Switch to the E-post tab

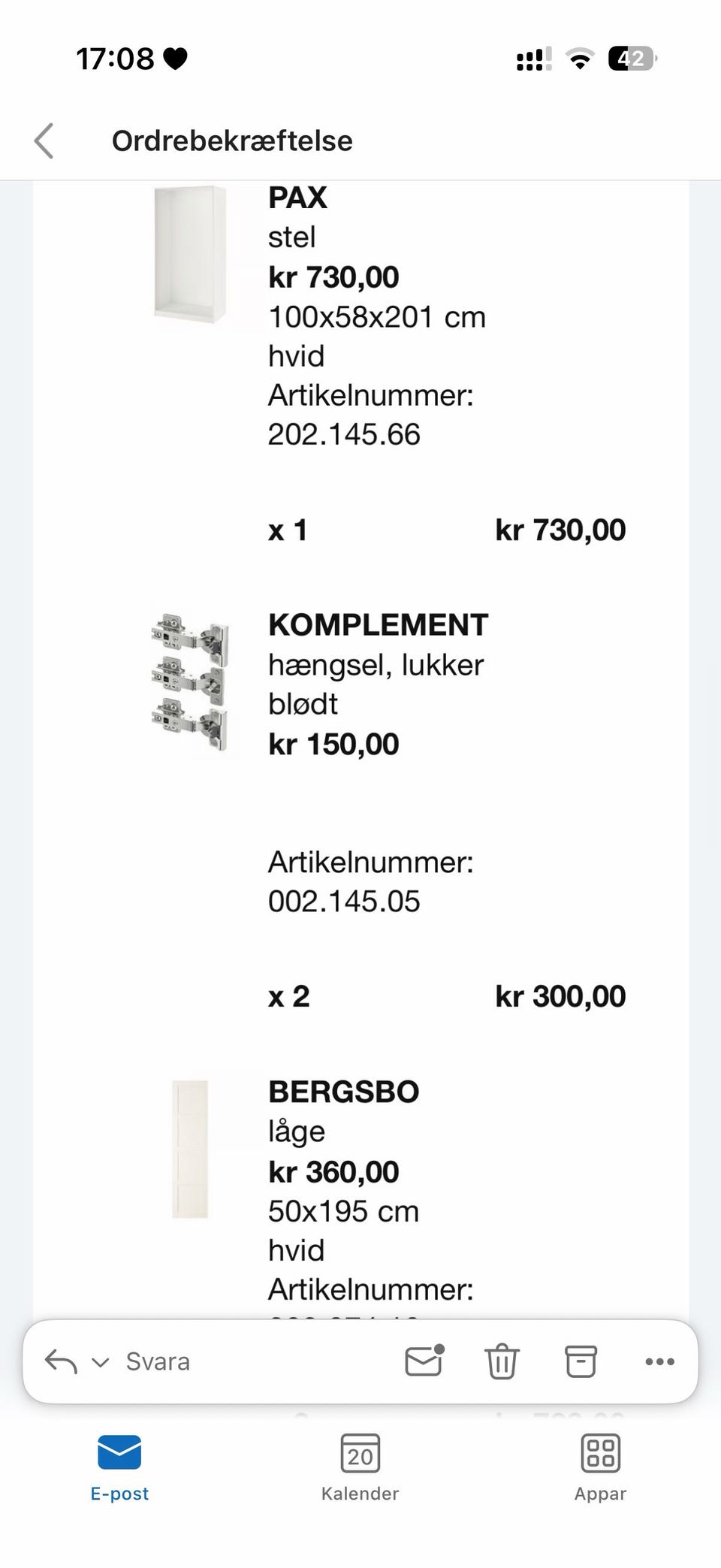[119, 1468]
